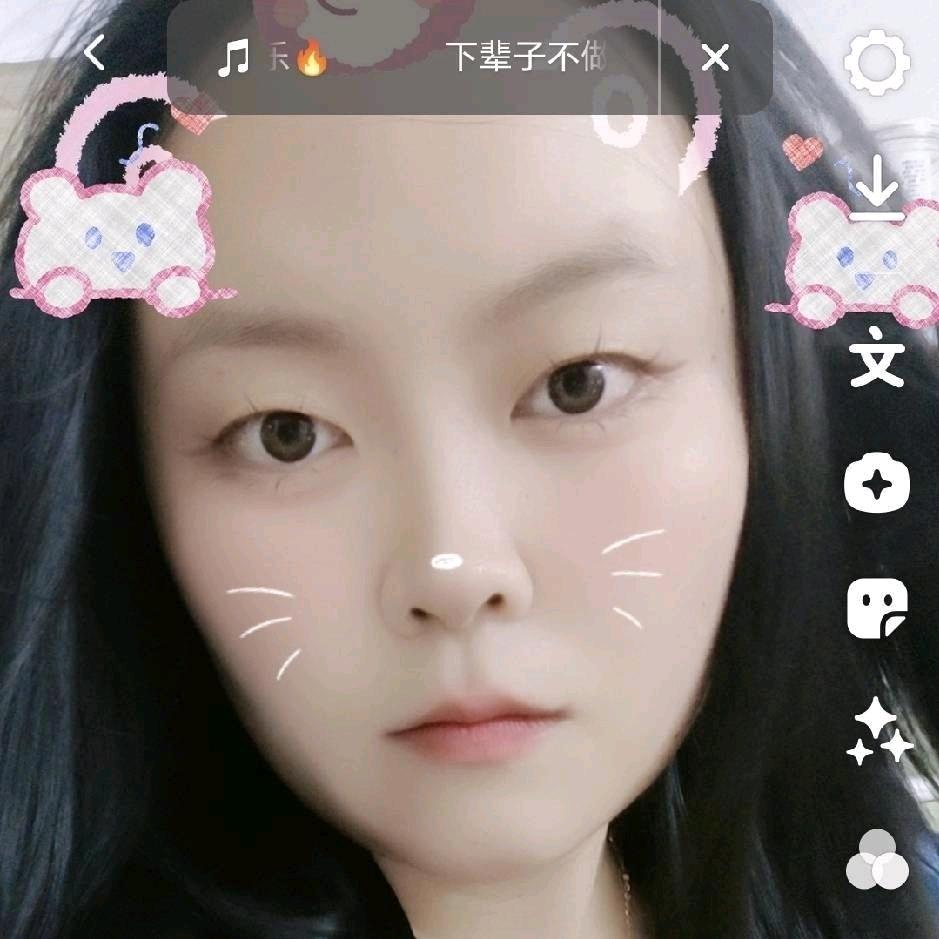Viewport: 939px width, 939px height.
Task: Download the video with the save arrow icon
Action: 877,190
